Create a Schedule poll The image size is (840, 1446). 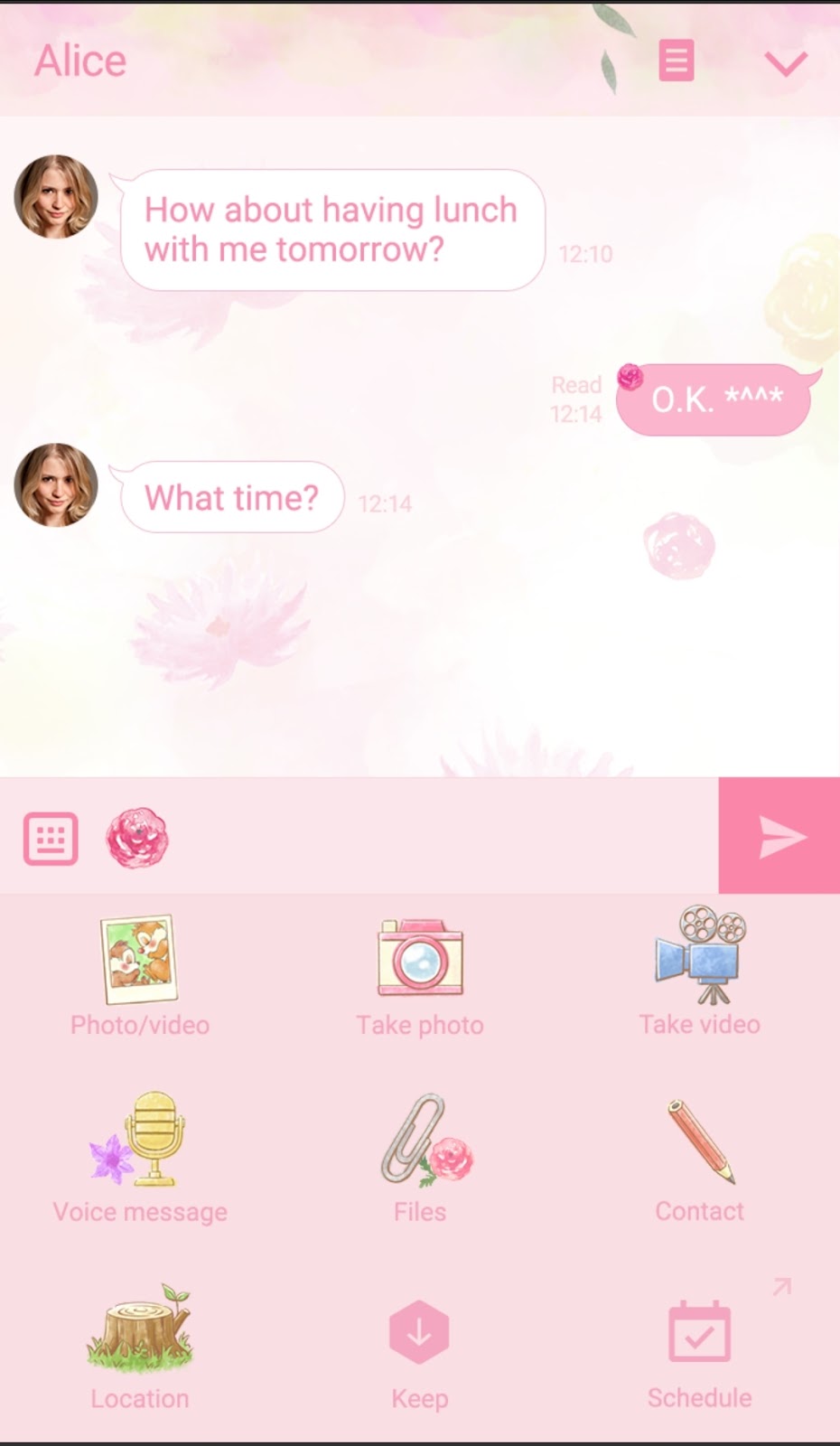click(x=700, y=1347)
